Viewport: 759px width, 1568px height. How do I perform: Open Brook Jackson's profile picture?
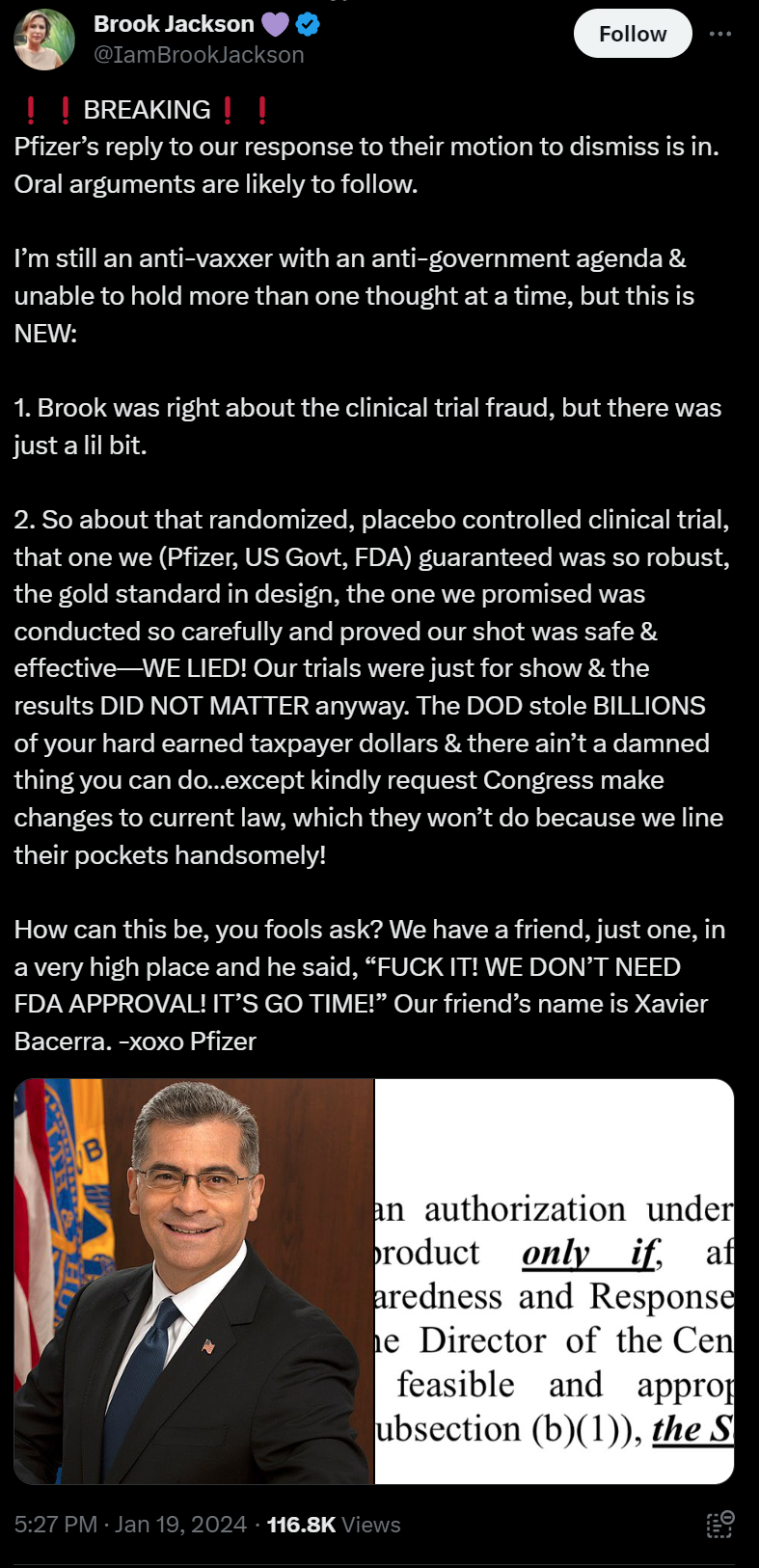pos(44,40)
